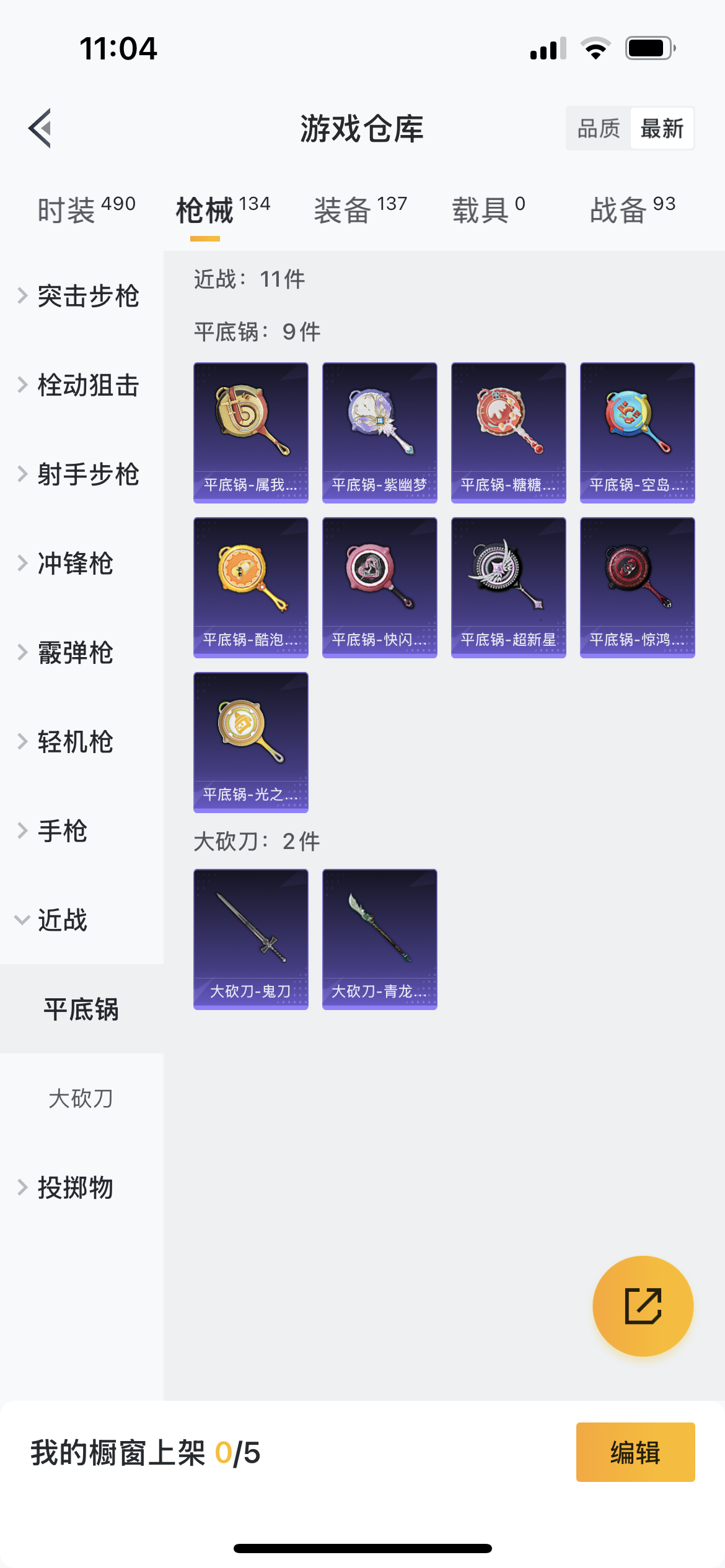Open the 平底锅-紫幽梦 item
Screen dimensions: 725x1568
379,432
